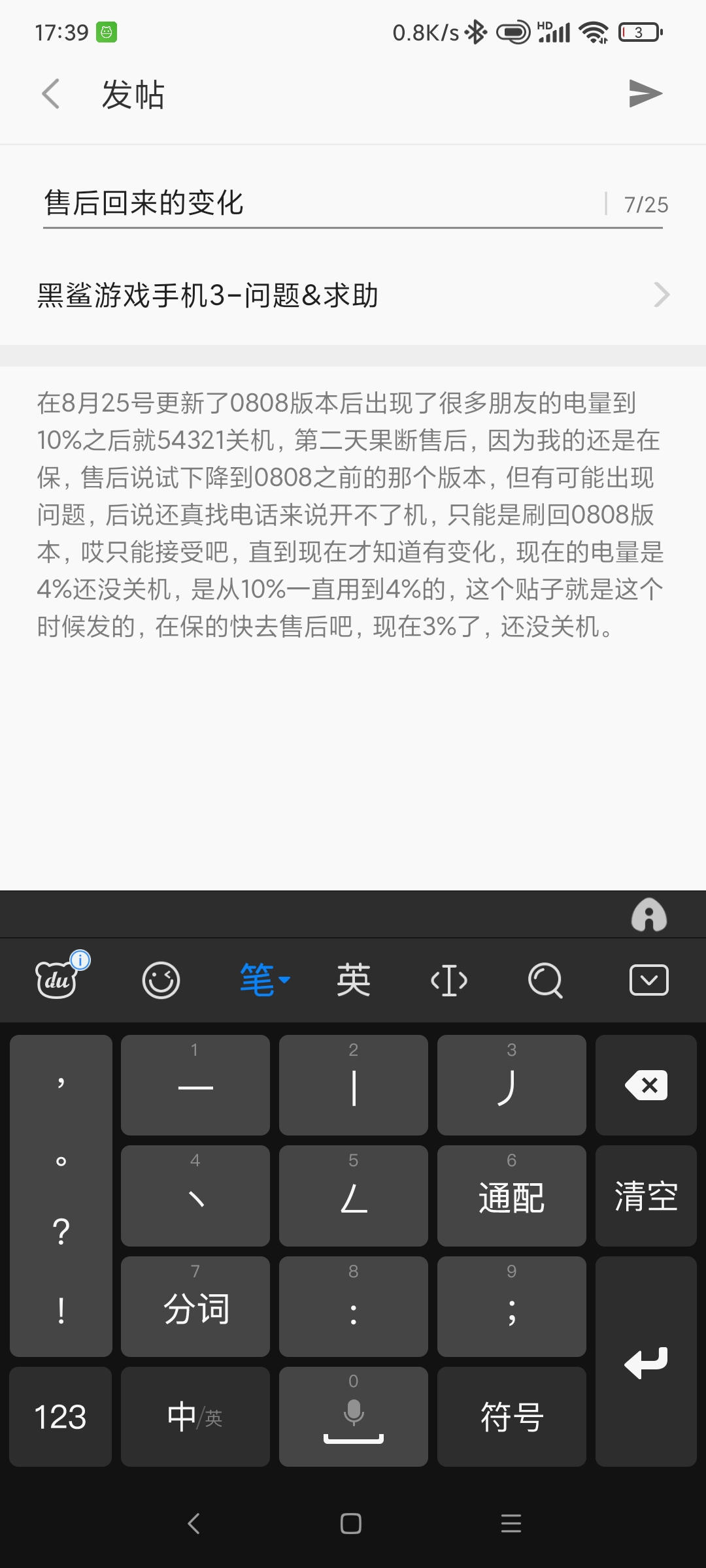Hide the keyboard with the collapse icon
This screenshot has height=1568, width=706.
[x=648, y=980]
